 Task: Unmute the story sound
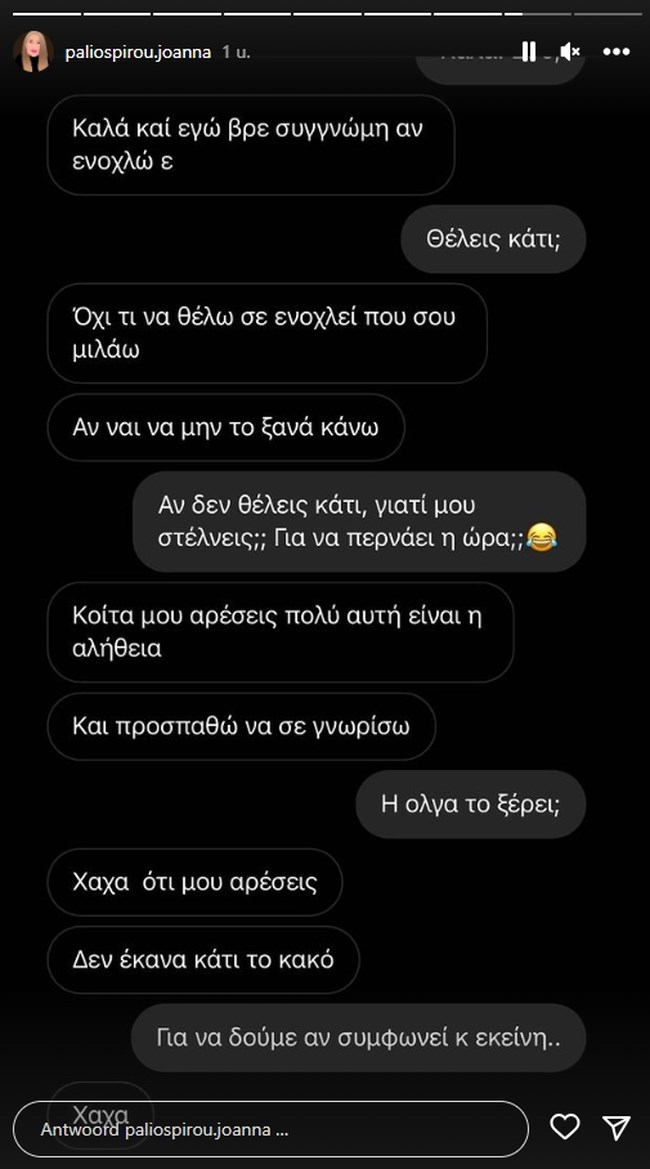[x=570, y=51]
